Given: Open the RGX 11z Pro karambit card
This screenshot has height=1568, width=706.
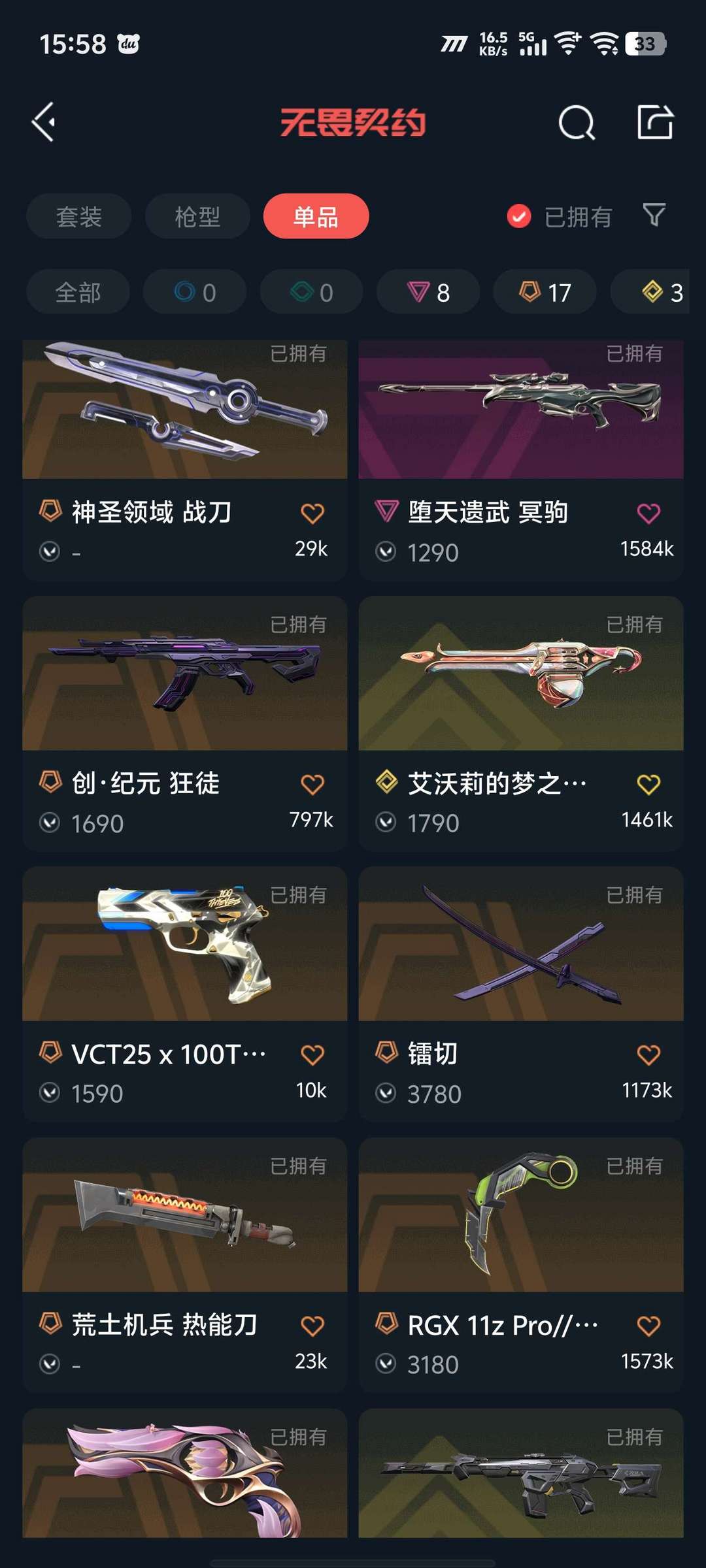Looking at the screenshot, I should [521, 1266].
